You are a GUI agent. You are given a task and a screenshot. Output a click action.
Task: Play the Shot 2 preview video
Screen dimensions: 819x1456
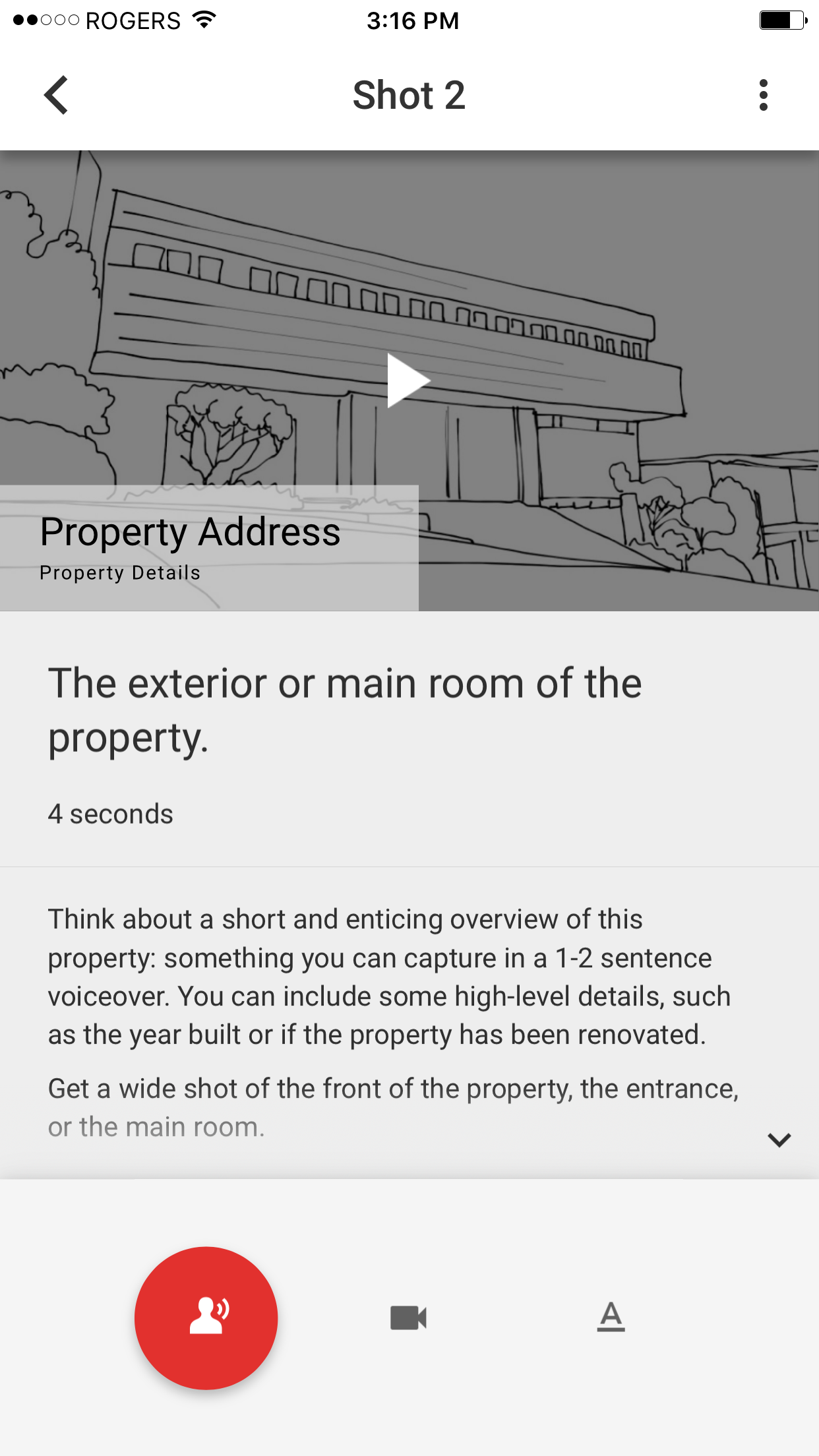tap(408, 380)
